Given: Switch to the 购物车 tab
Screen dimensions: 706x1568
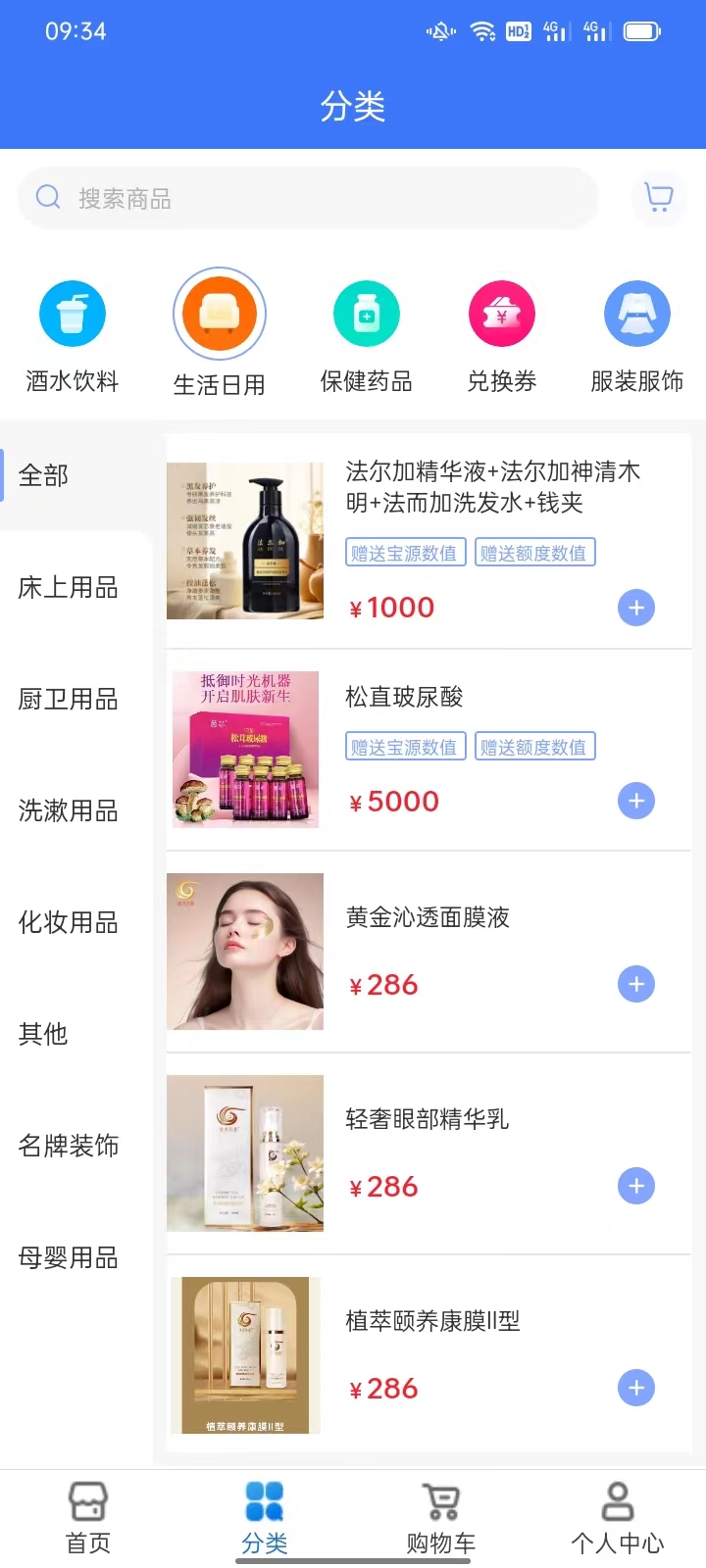Looking at the screenshot, I should pos(441,1518).
